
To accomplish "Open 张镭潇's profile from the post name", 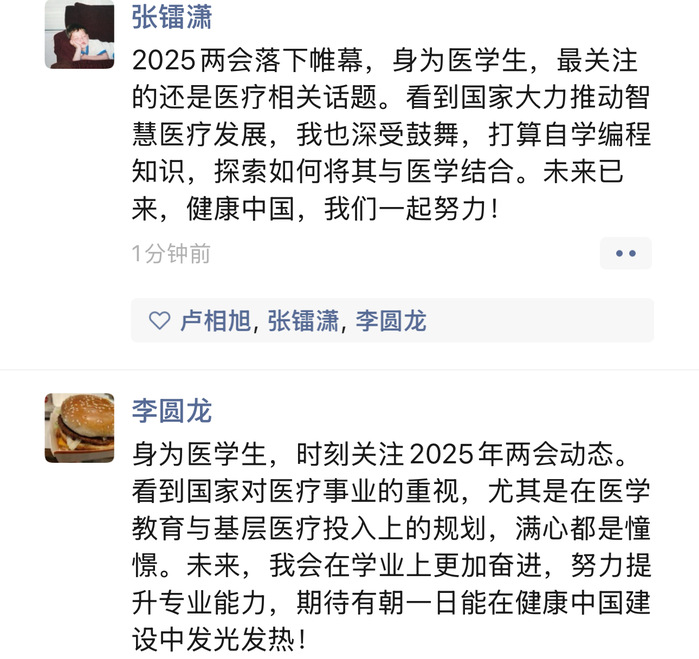I will point(172,18).
